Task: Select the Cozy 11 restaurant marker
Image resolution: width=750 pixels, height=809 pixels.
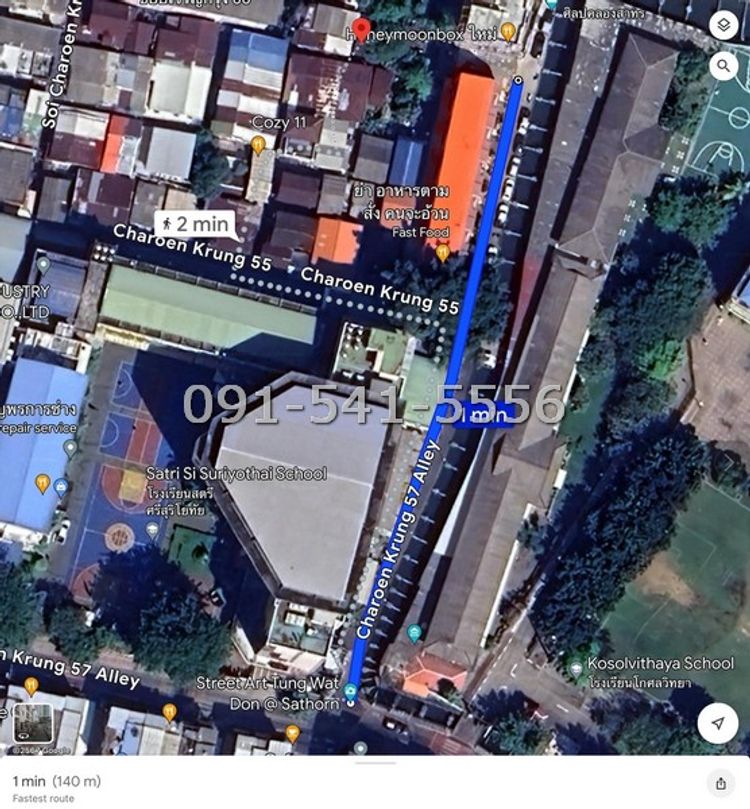Action: point(258,146)
